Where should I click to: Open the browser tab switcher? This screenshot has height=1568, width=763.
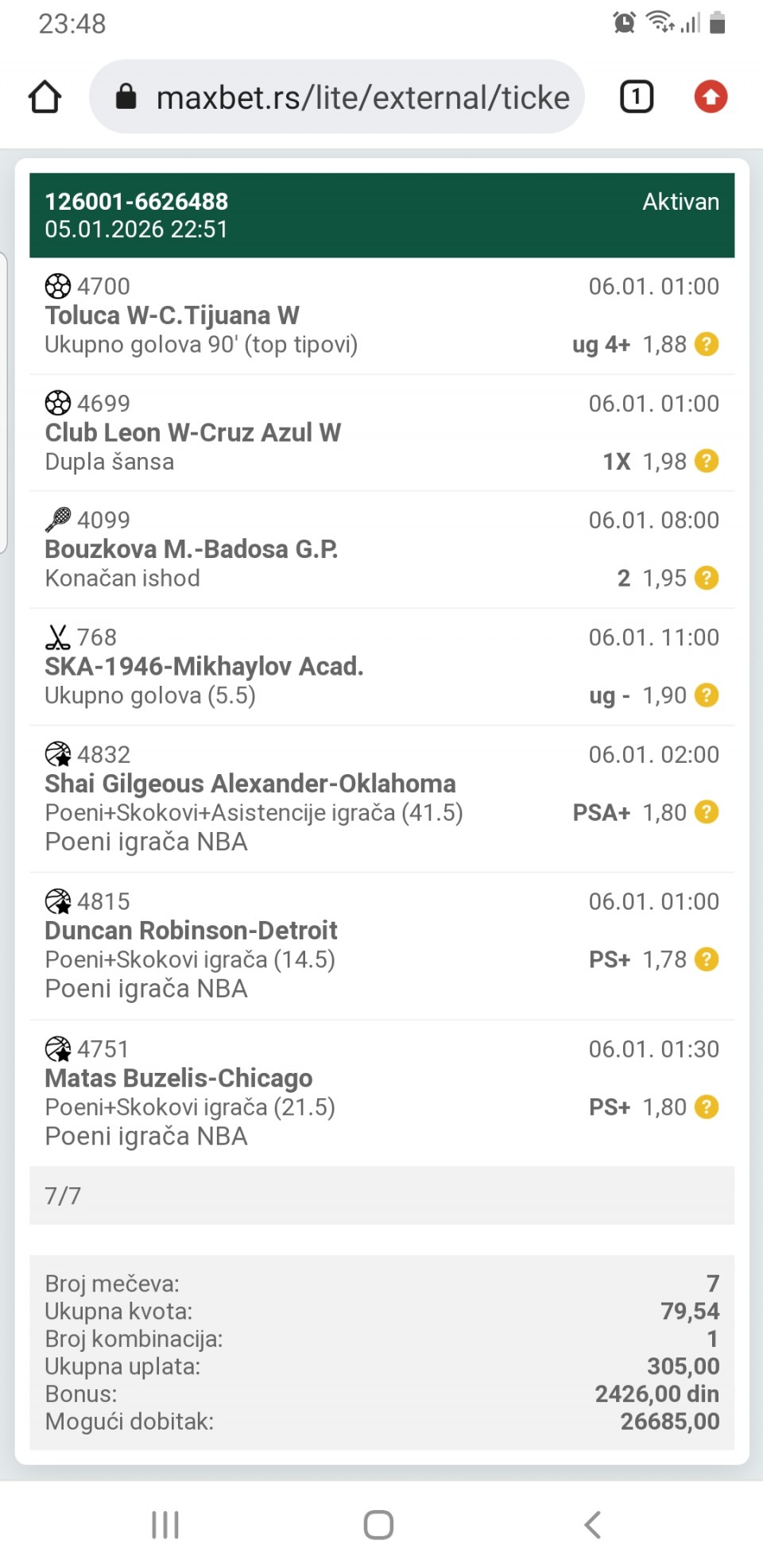pyautogui.click(x=636, y=97)
